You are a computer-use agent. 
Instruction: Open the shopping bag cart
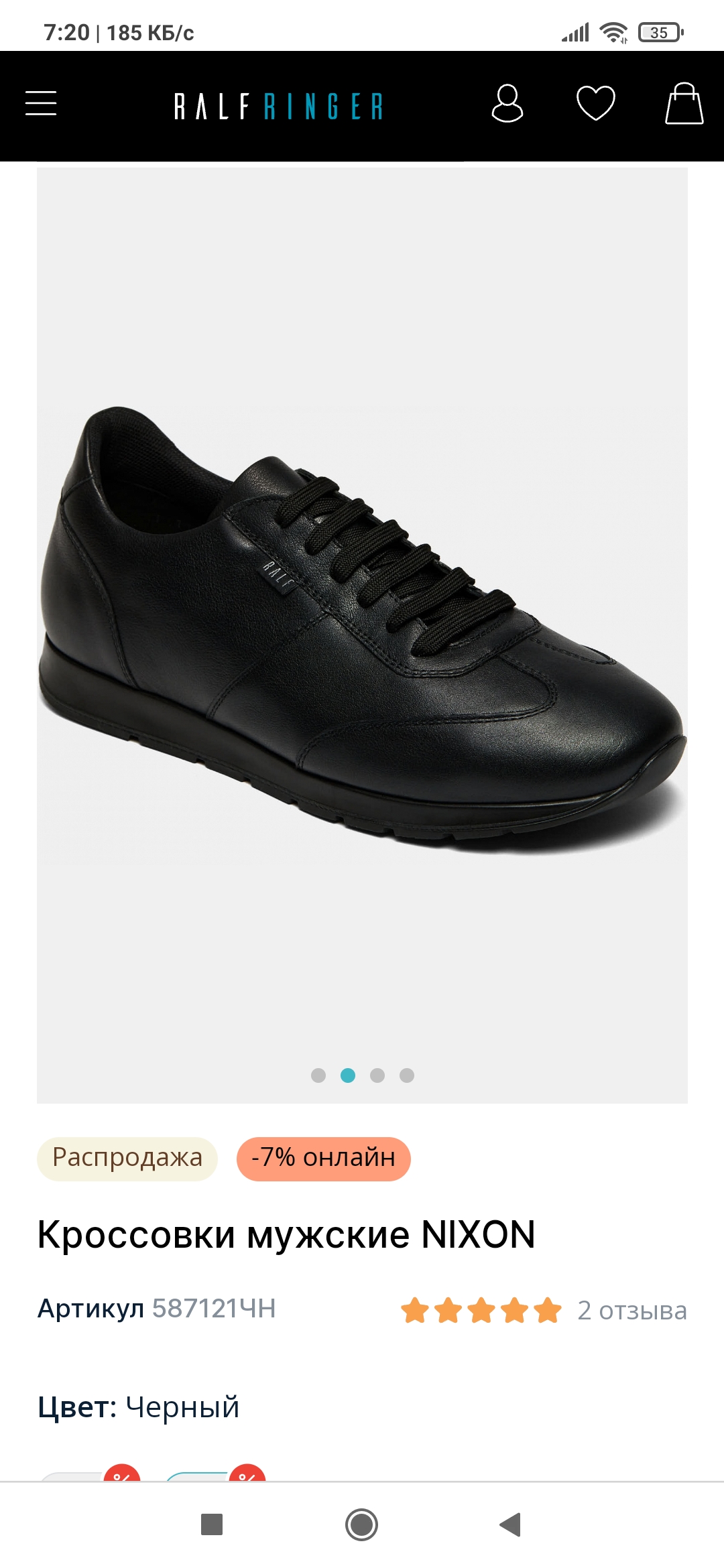pyautogui.click(x=684, y=103)
